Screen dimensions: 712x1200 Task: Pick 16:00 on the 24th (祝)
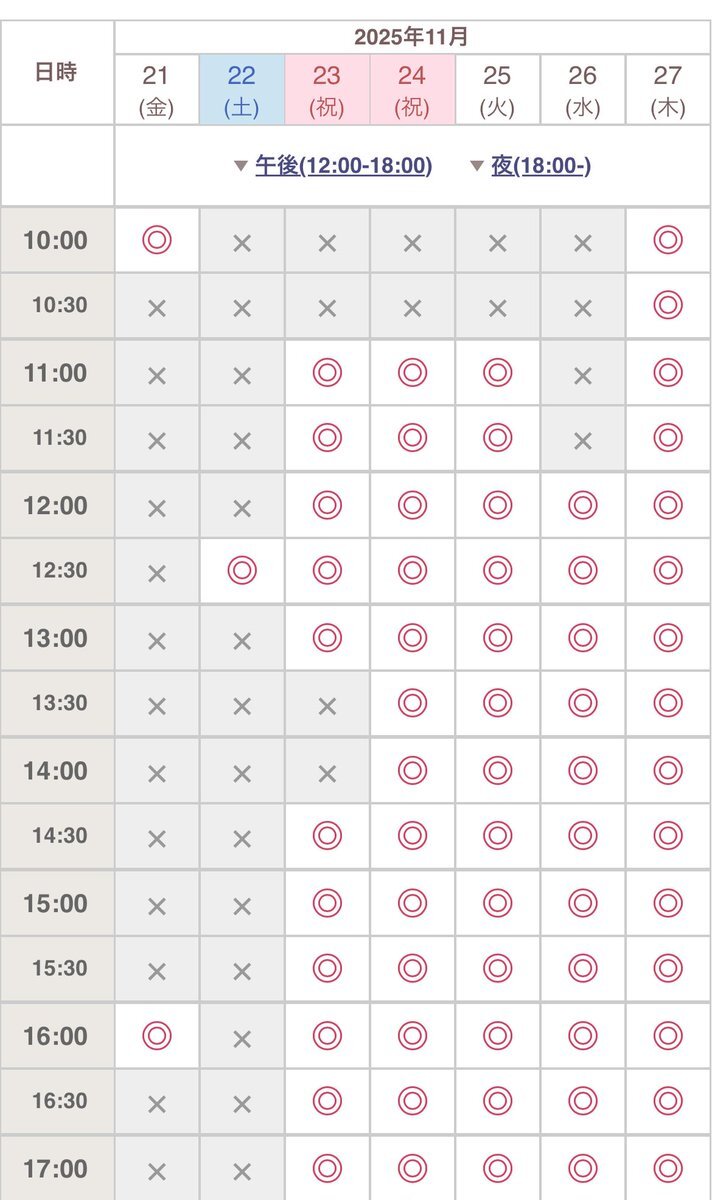tap(412, 1035)
